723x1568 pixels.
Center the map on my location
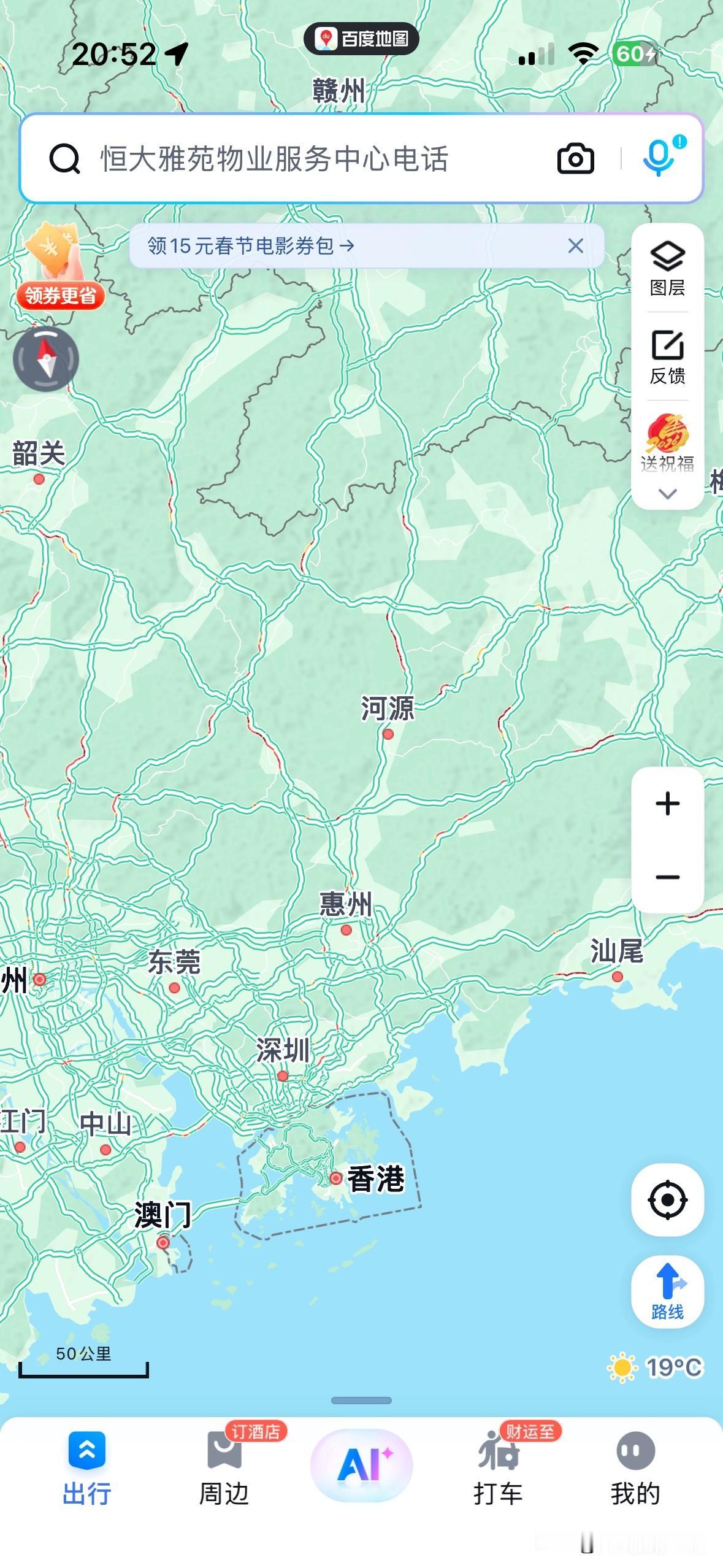[667, 1199]
